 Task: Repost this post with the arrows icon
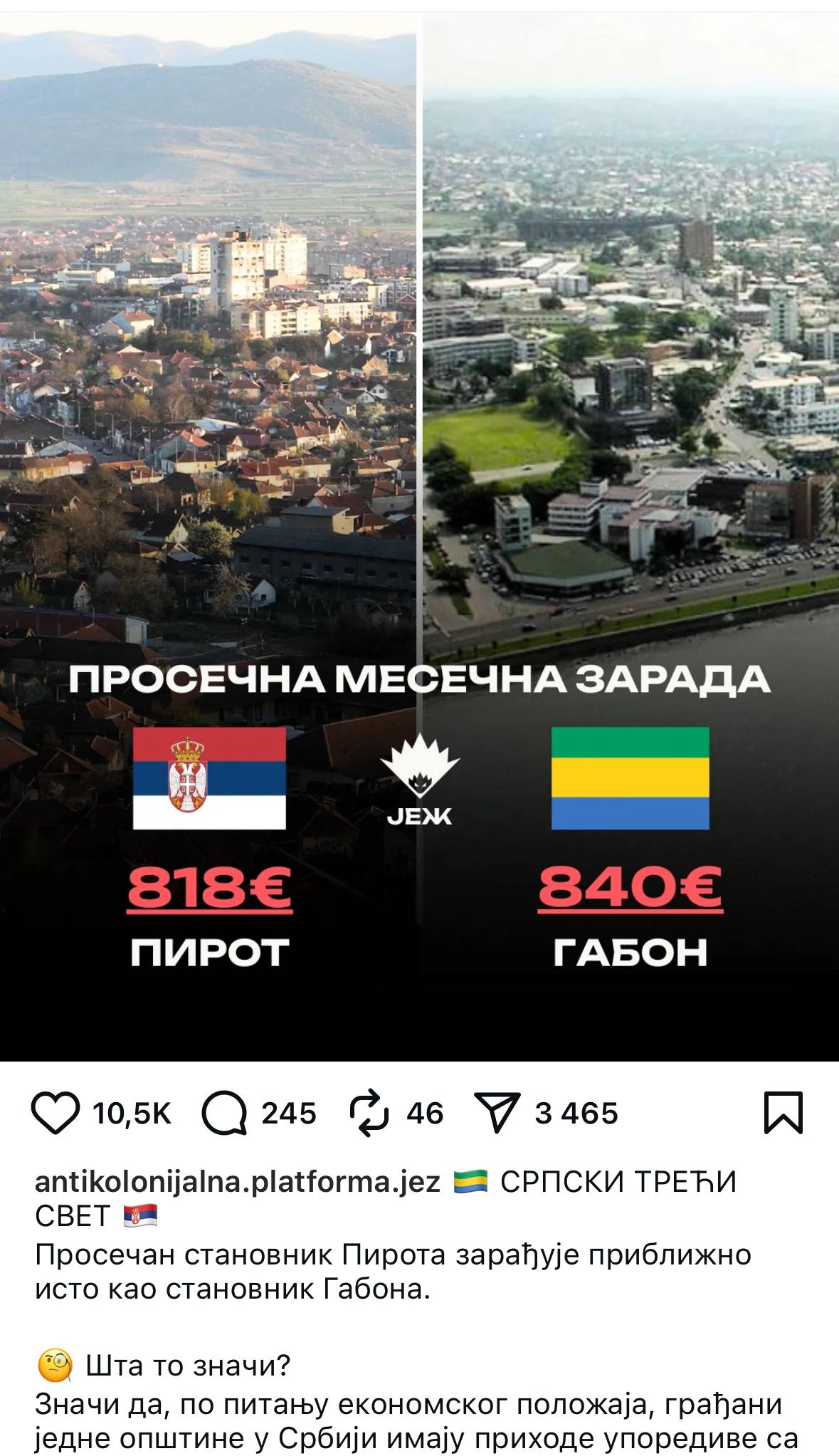pyautogui.click(x=369, y=1114)
